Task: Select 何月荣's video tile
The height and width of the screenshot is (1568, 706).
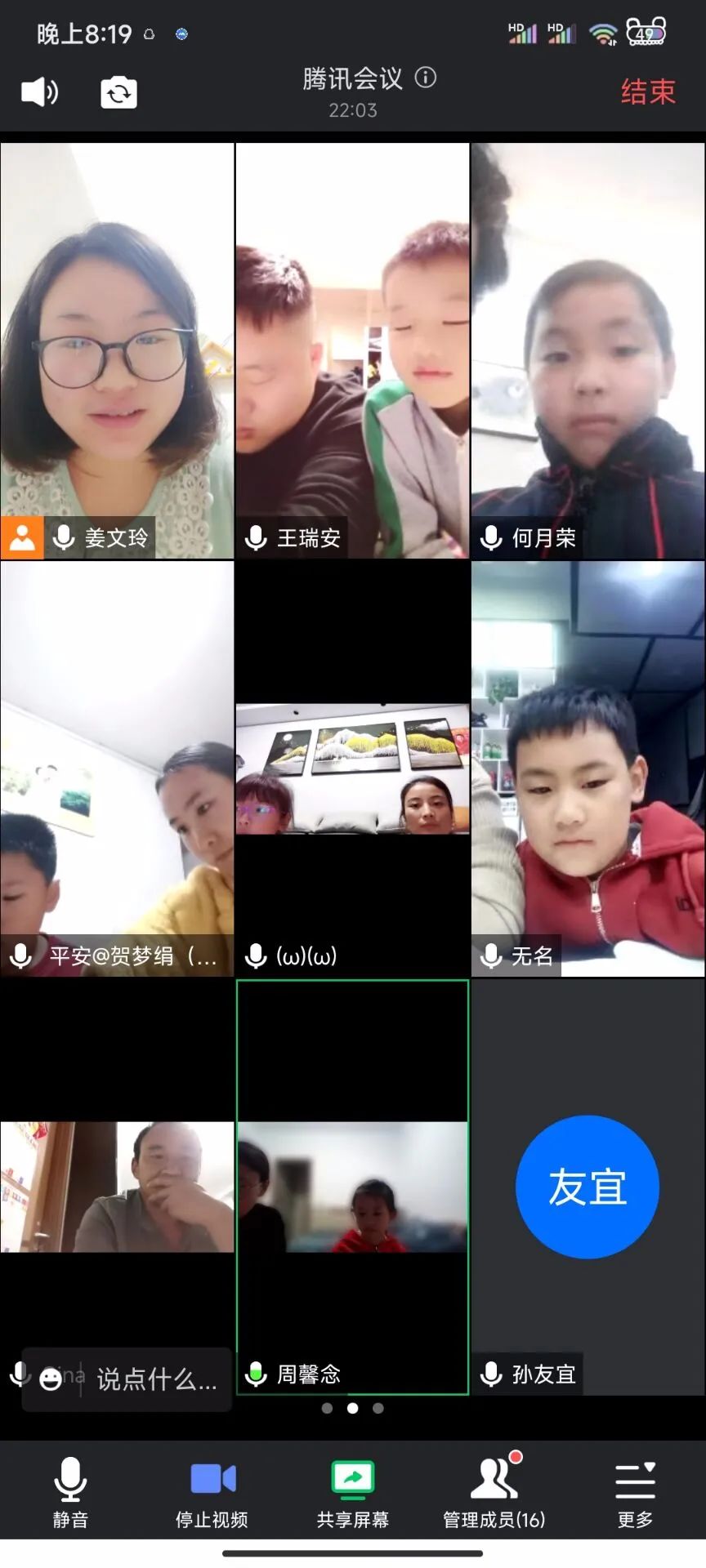Action: tap(588, 351)
